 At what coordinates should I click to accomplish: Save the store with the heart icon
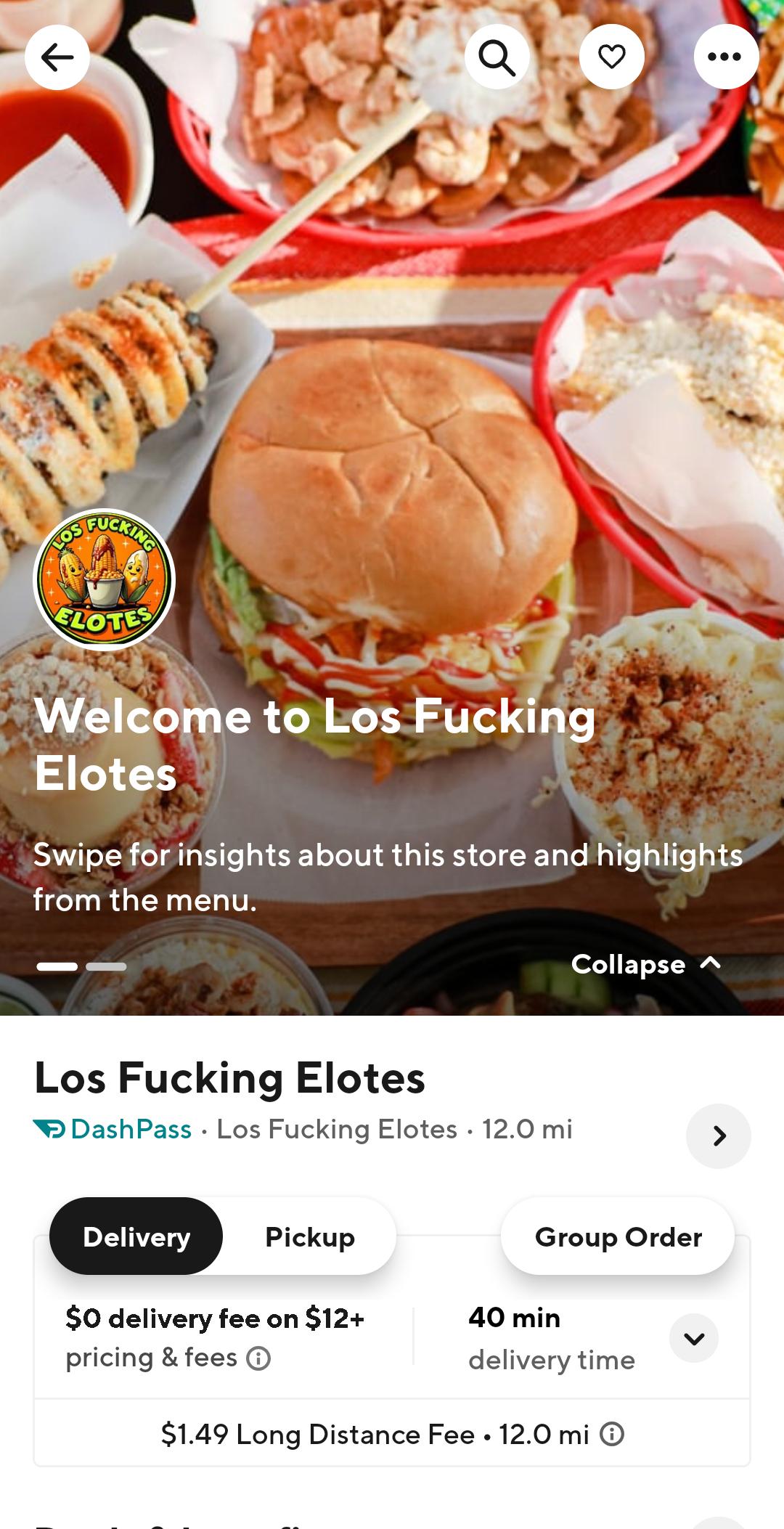(x=611, y=57)
